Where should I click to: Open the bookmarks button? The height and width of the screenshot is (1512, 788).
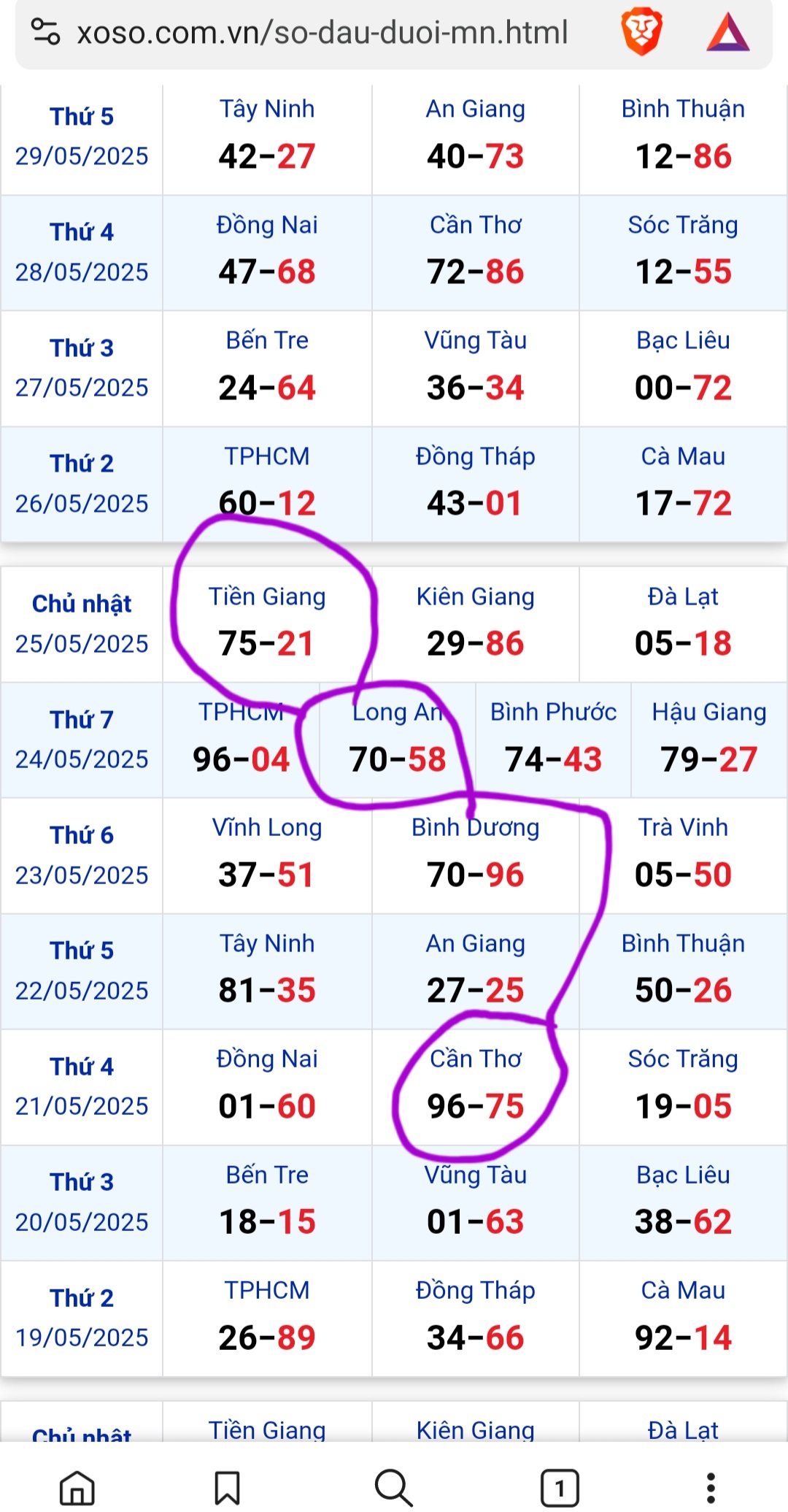(227, 1487)
